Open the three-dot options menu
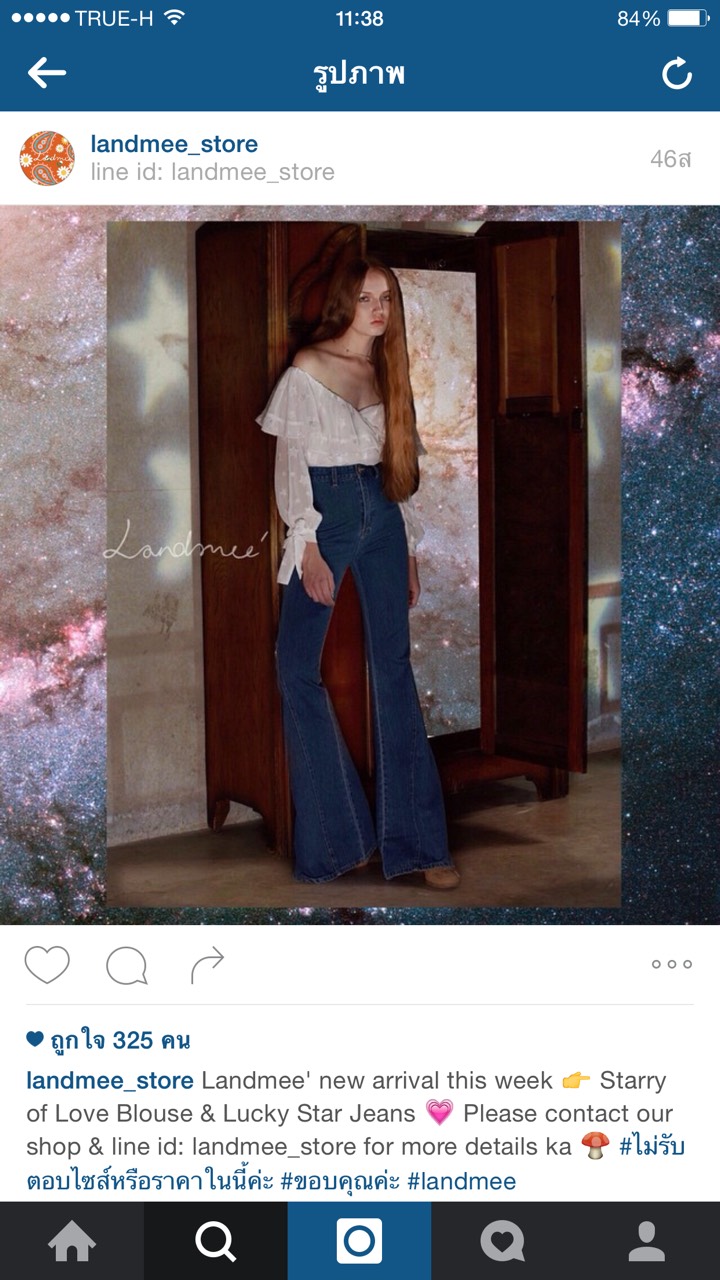This screenshot has height=1280, width=720. click(671, 965)
